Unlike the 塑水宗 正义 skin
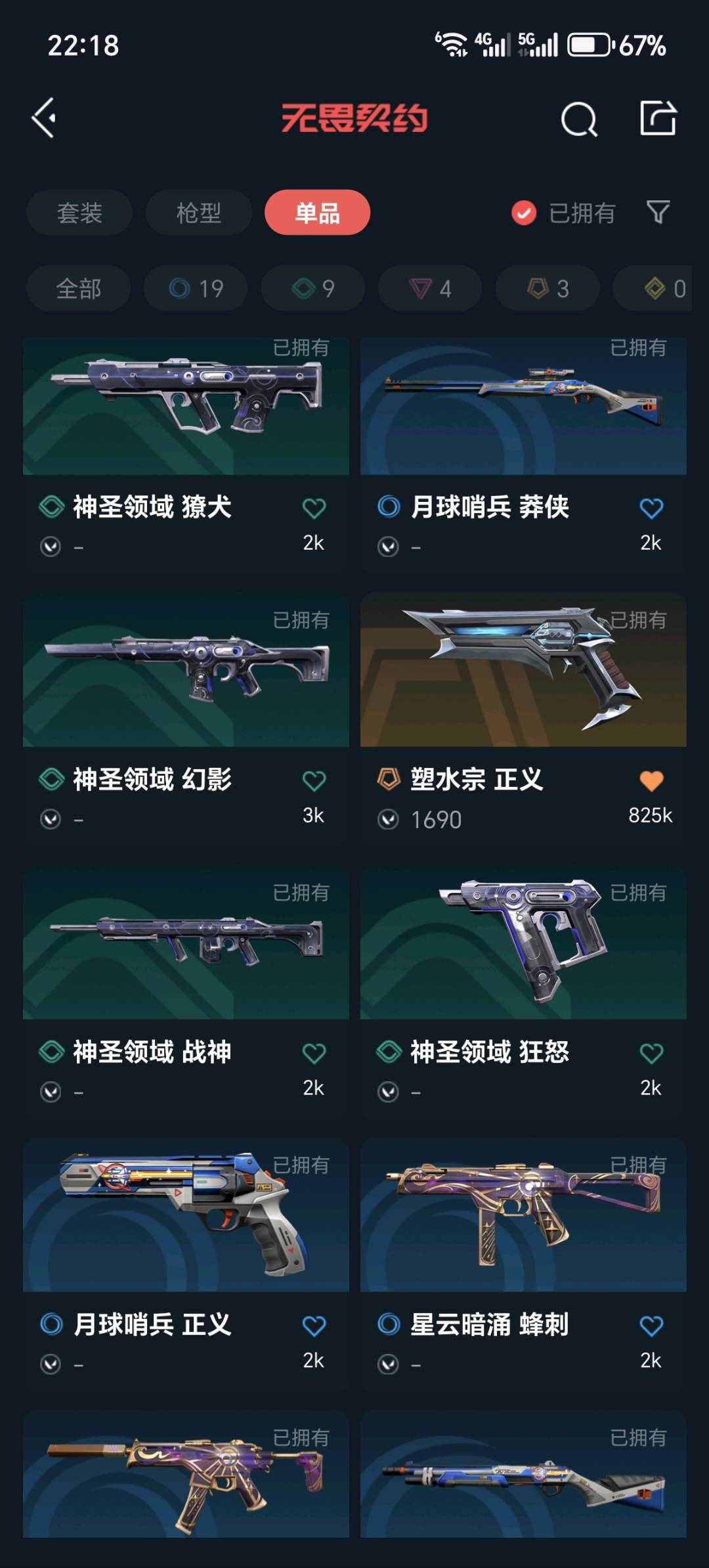The image size is (709, 1568). coord(651,781)
